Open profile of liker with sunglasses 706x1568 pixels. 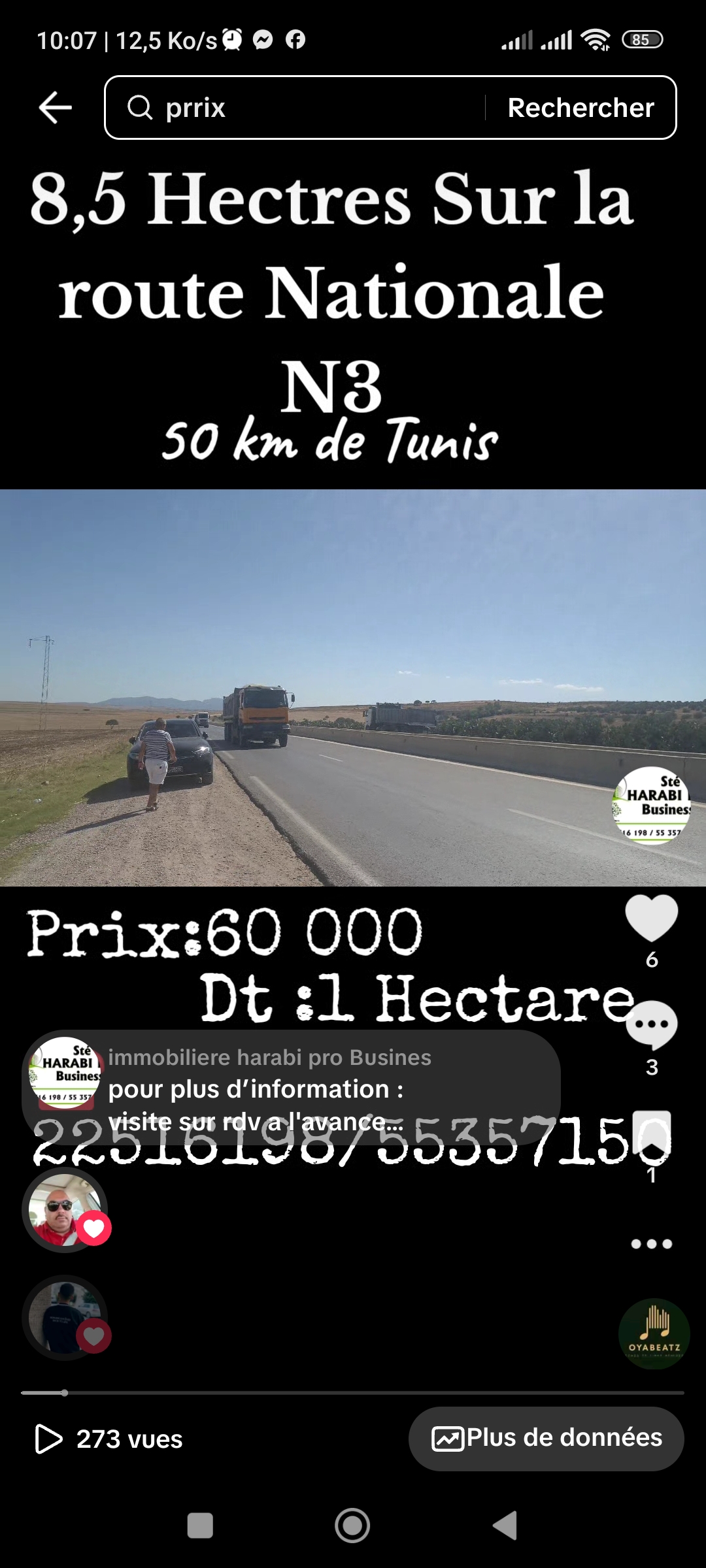(64, 1209)
